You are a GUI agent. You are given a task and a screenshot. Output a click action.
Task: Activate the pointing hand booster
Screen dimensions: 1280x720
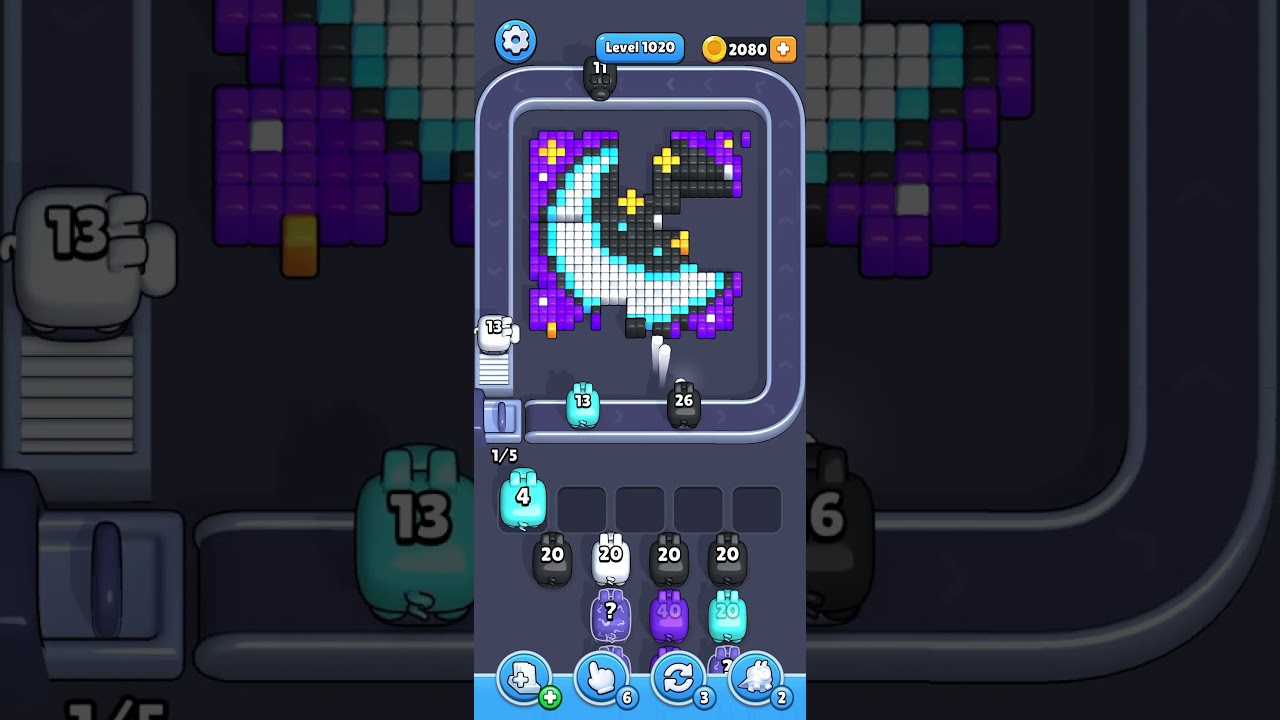pyautogui.click(x=601, y=679)
